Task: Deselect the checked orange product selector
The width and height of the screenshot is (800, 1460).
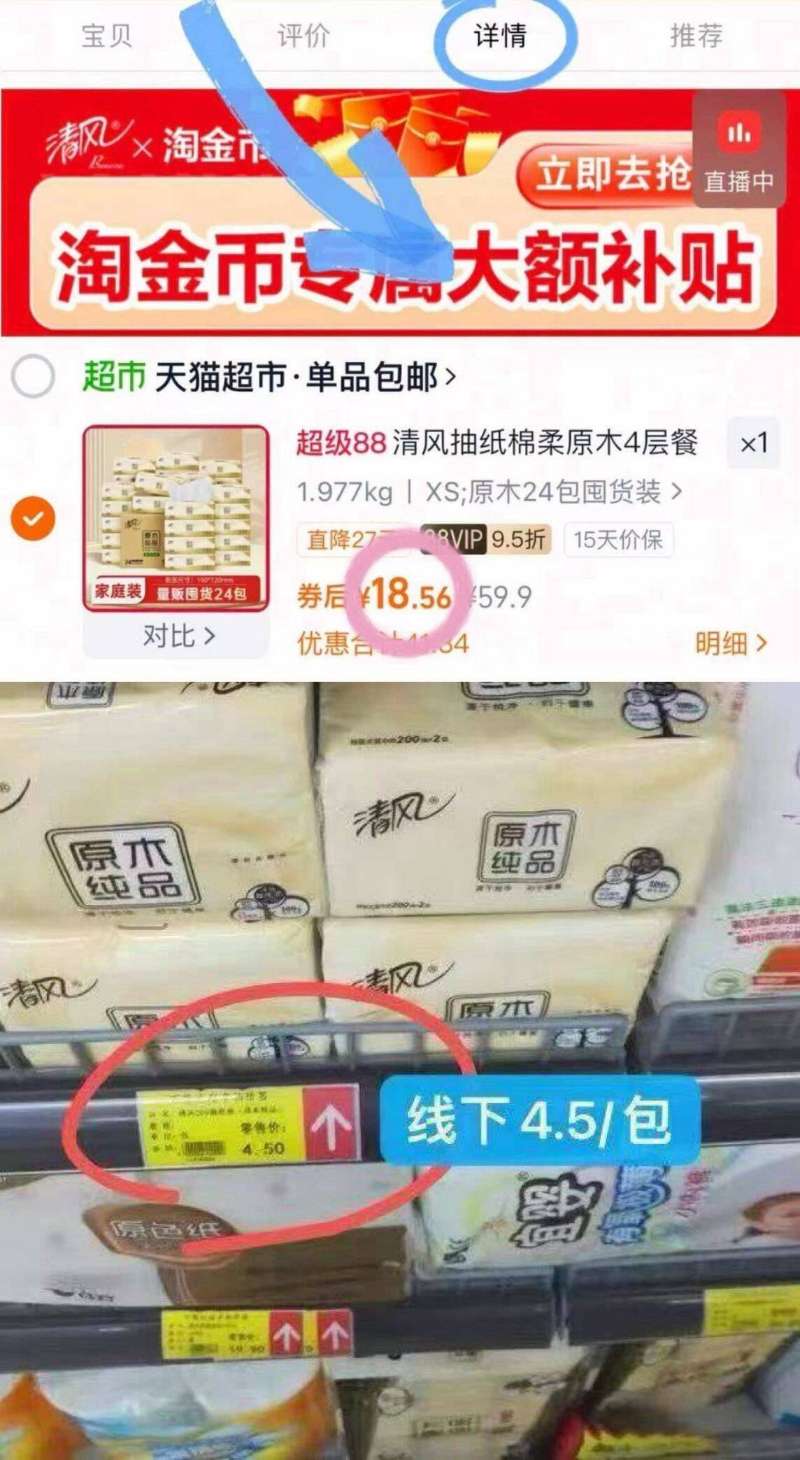Action: click(35, 517)
